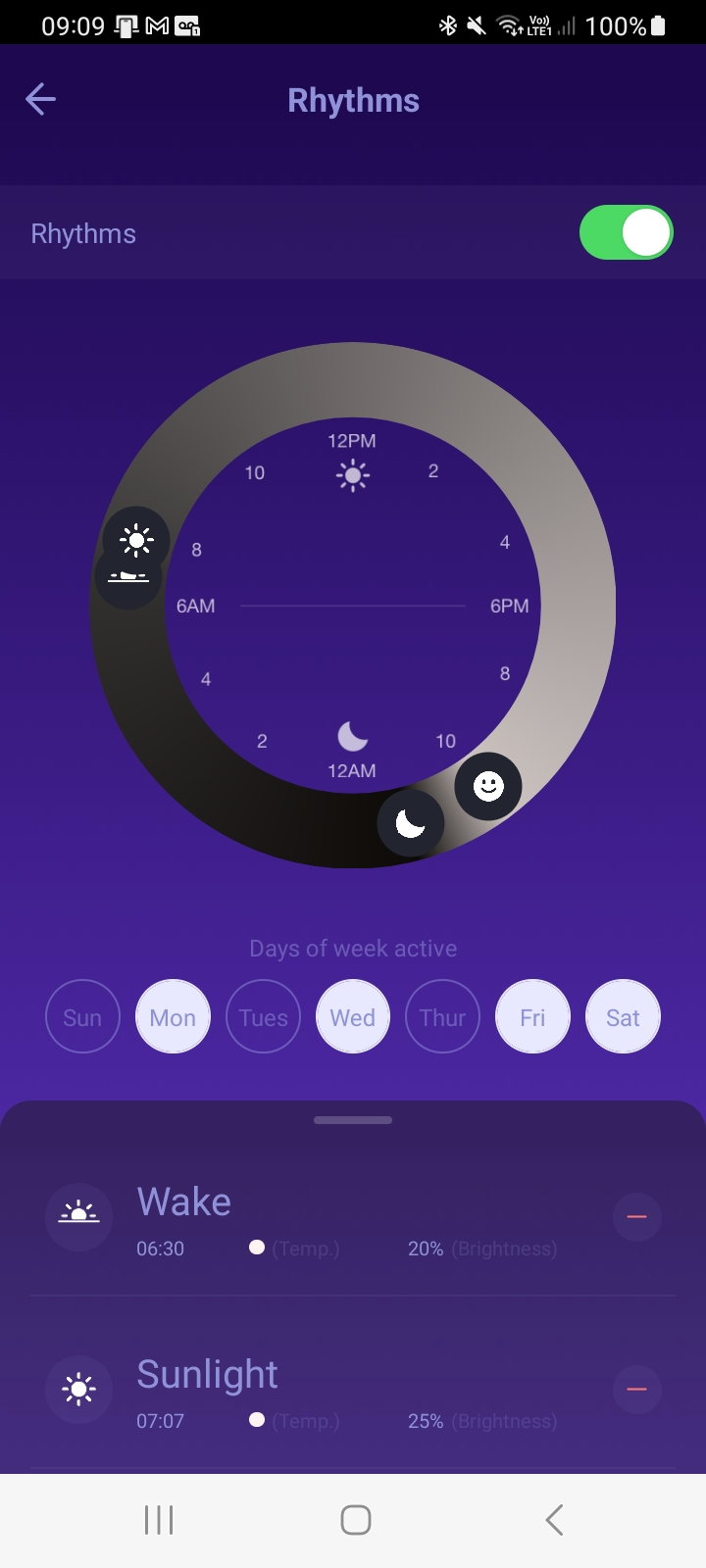
Task: Deselect Friday from active days
Action: tap(532, 1017)
